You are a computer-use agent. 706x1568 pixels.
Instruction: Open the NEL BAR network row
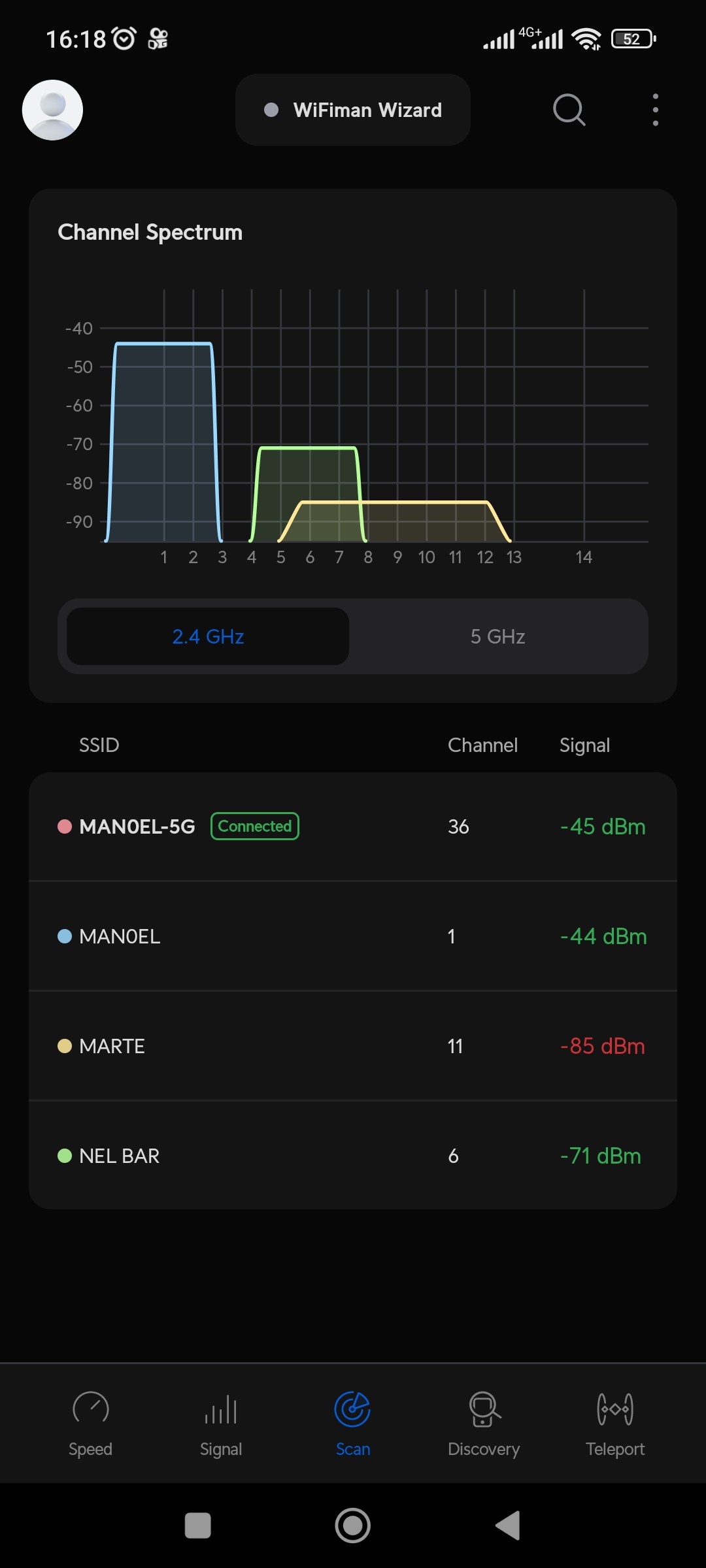point(353,1156)
